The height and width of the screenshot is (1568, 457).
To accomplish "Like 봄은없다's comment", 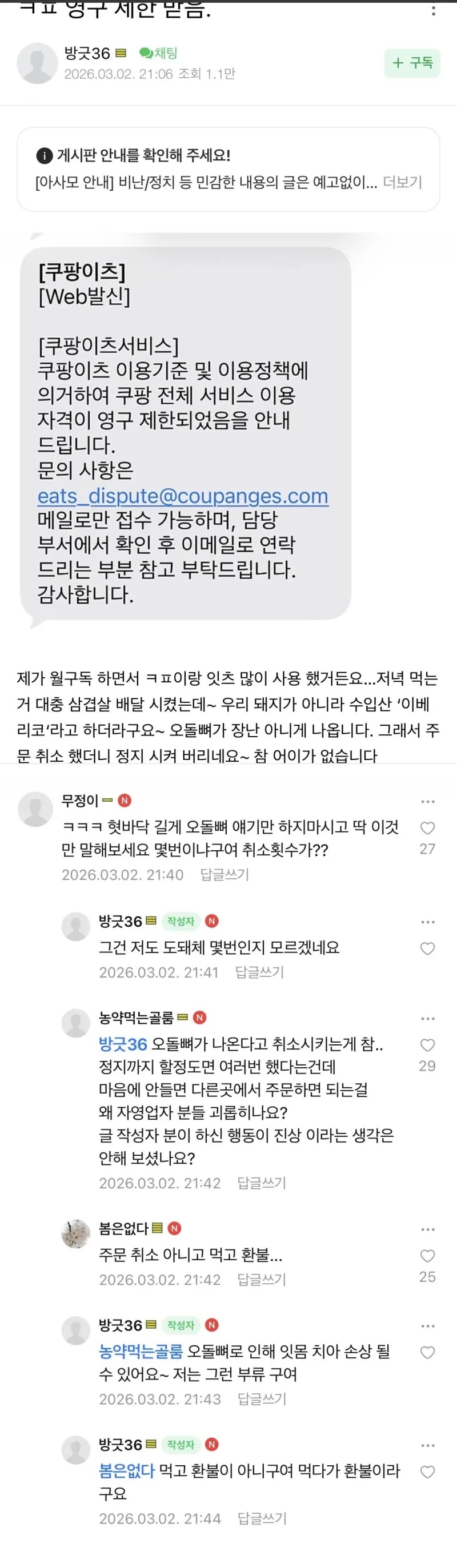I will coord(428,1255).
